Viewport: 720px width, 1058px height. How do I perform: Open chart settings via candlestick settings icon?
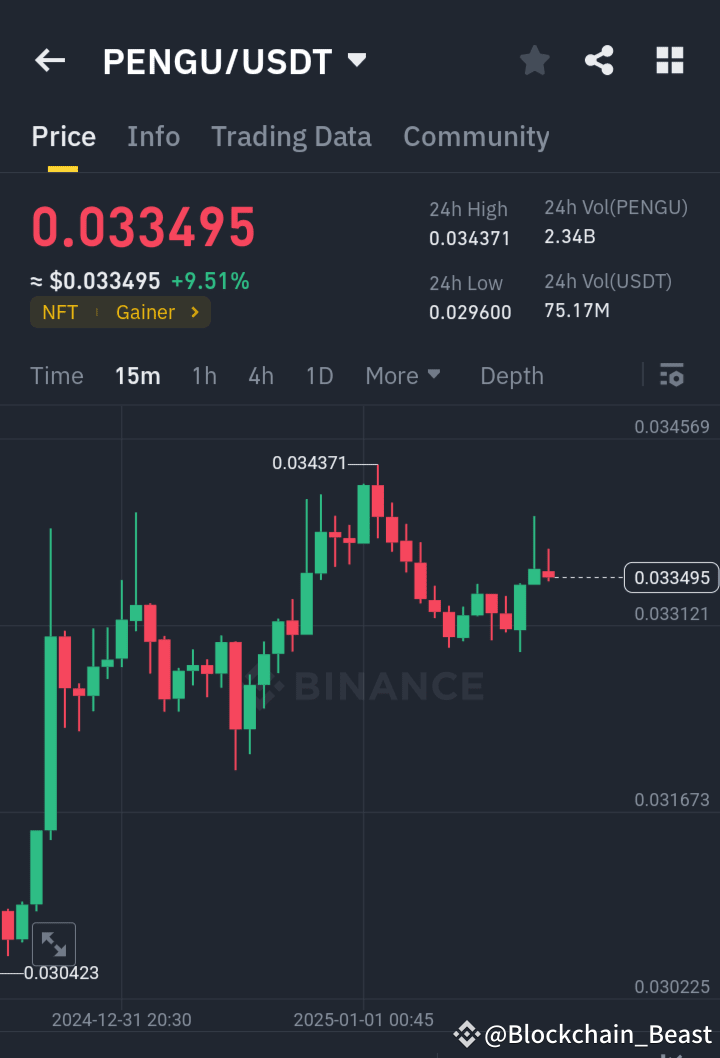672,375
